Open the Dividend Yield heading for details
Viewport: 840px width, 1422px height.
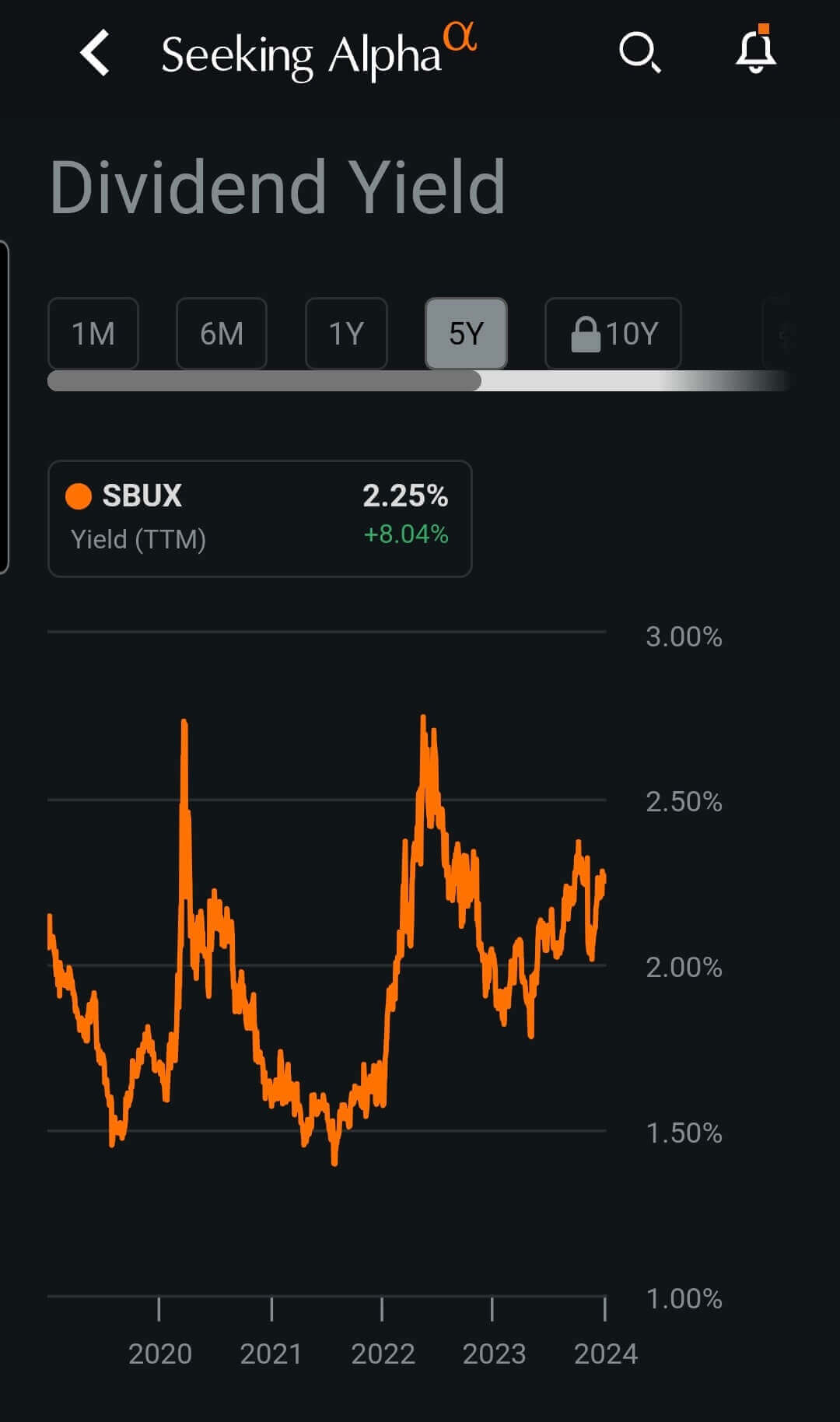click(x=277, y=187)
